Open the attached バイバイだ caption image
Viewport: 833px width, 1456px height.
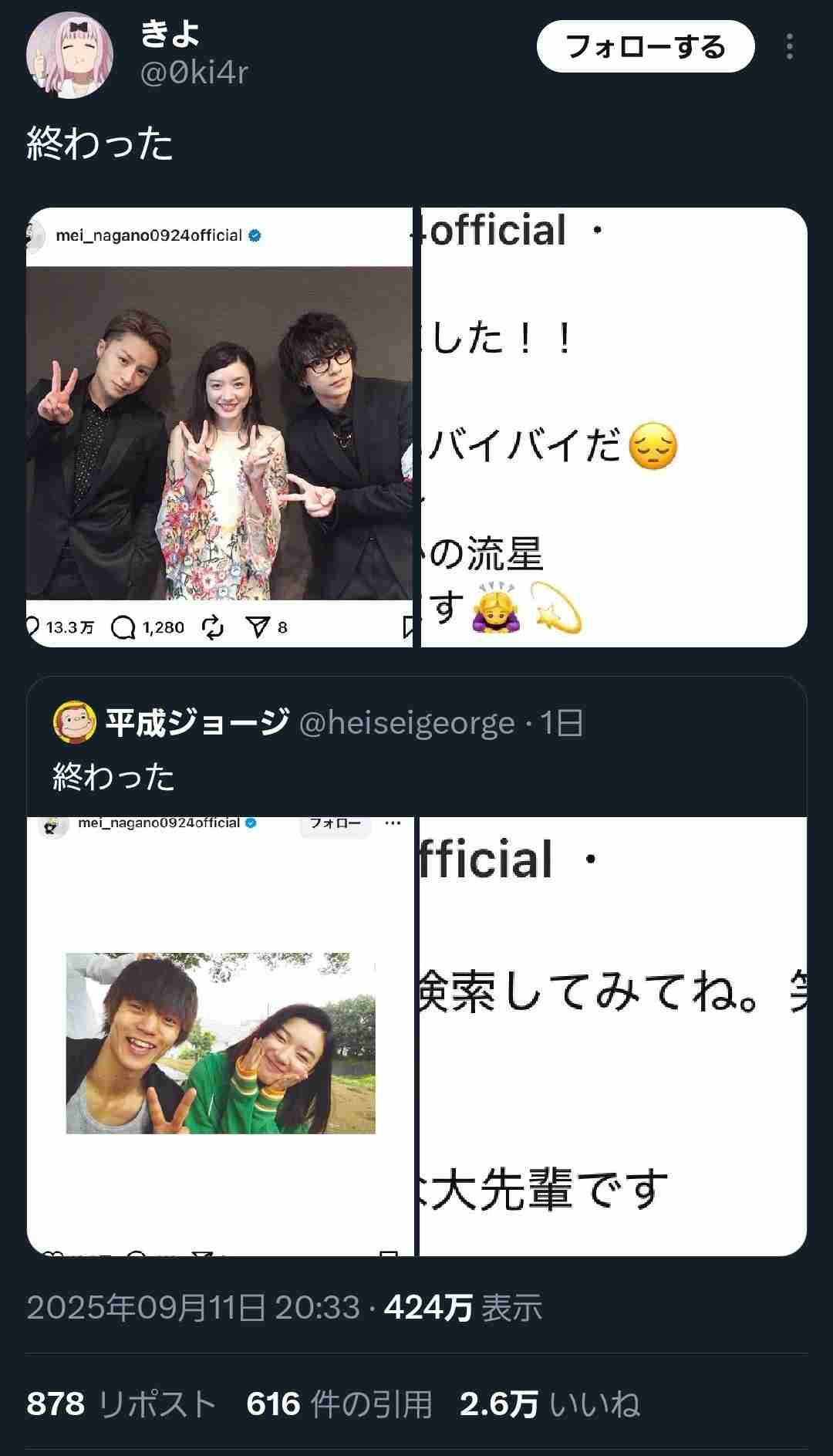(613, 427)
